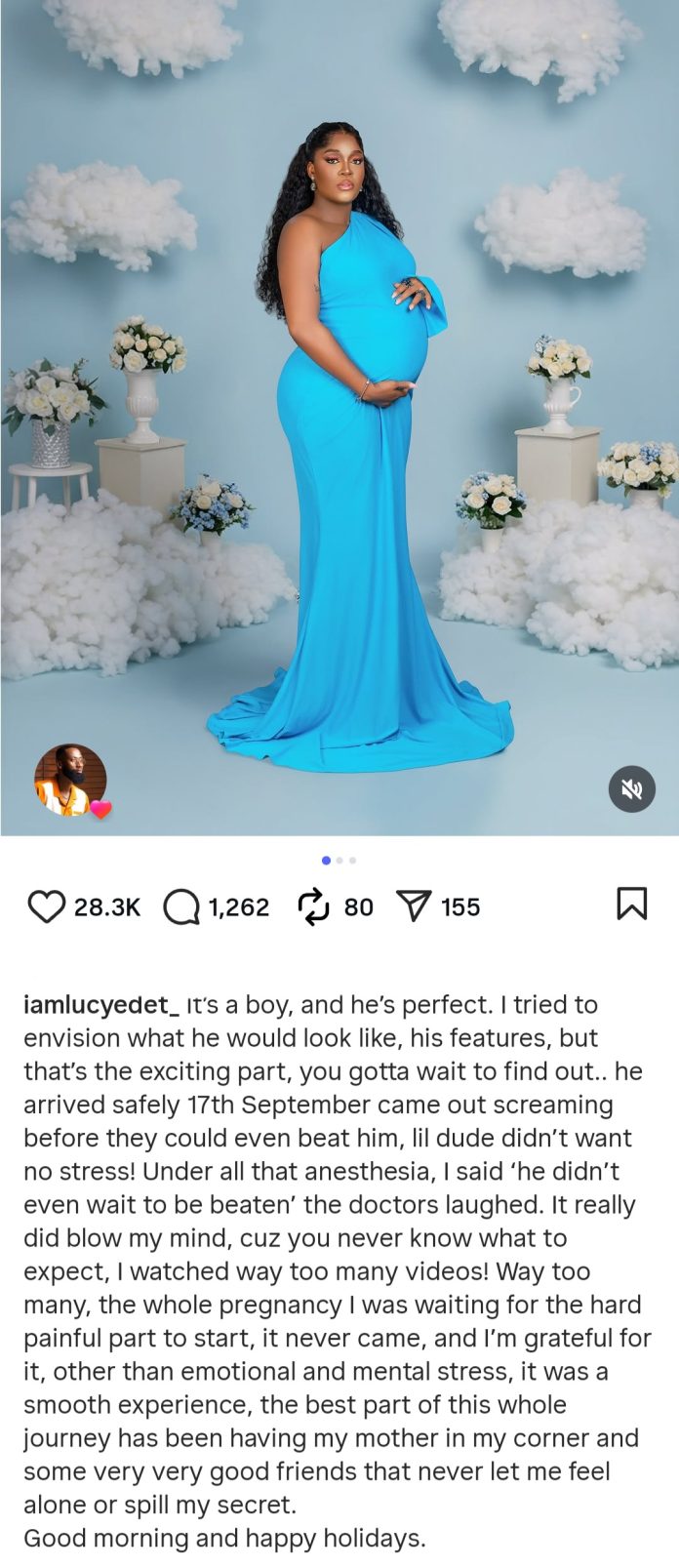Open the iamlucyedet_ profile from the caption
Viewport: 679px width, 1568px height.
100,1004
